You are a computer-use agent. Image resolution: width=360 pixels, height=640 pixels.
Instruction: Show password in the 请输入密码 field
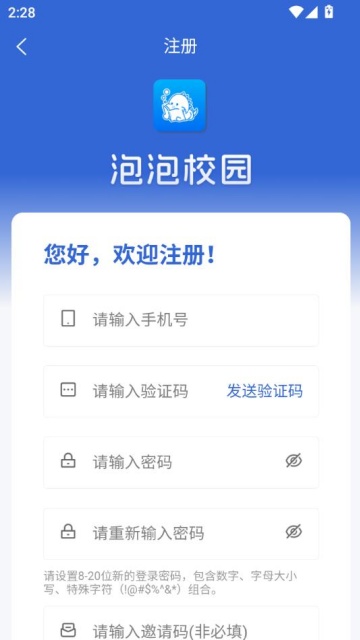(293, 461)
